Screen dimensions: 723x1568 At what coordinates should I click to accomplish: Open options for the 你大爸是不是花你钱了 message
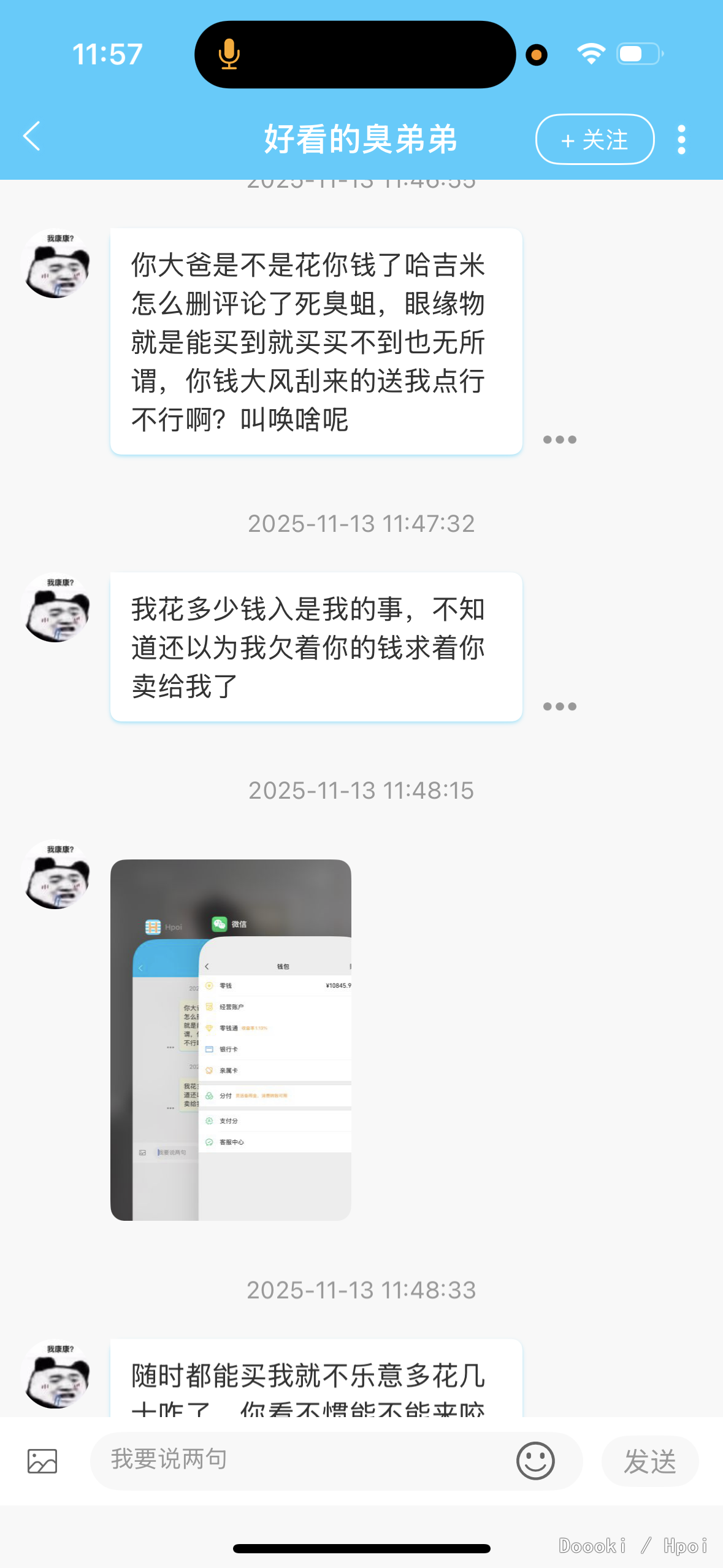(559, 439)
